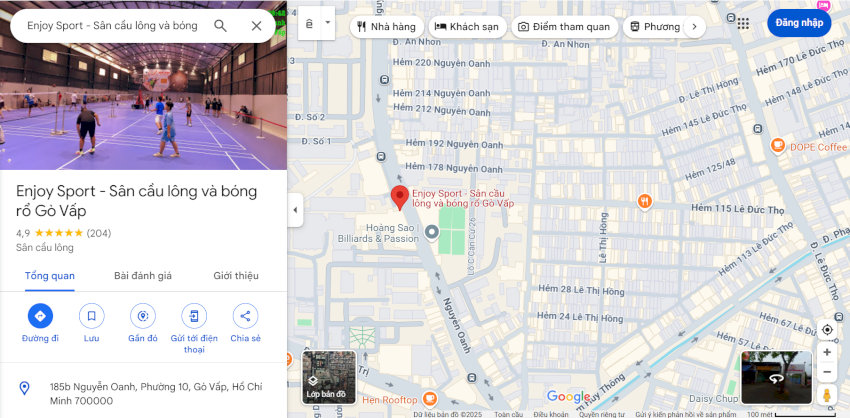The image size is (850, 418).
Task: Open the Giới thiệu tab
Action: 236,276
